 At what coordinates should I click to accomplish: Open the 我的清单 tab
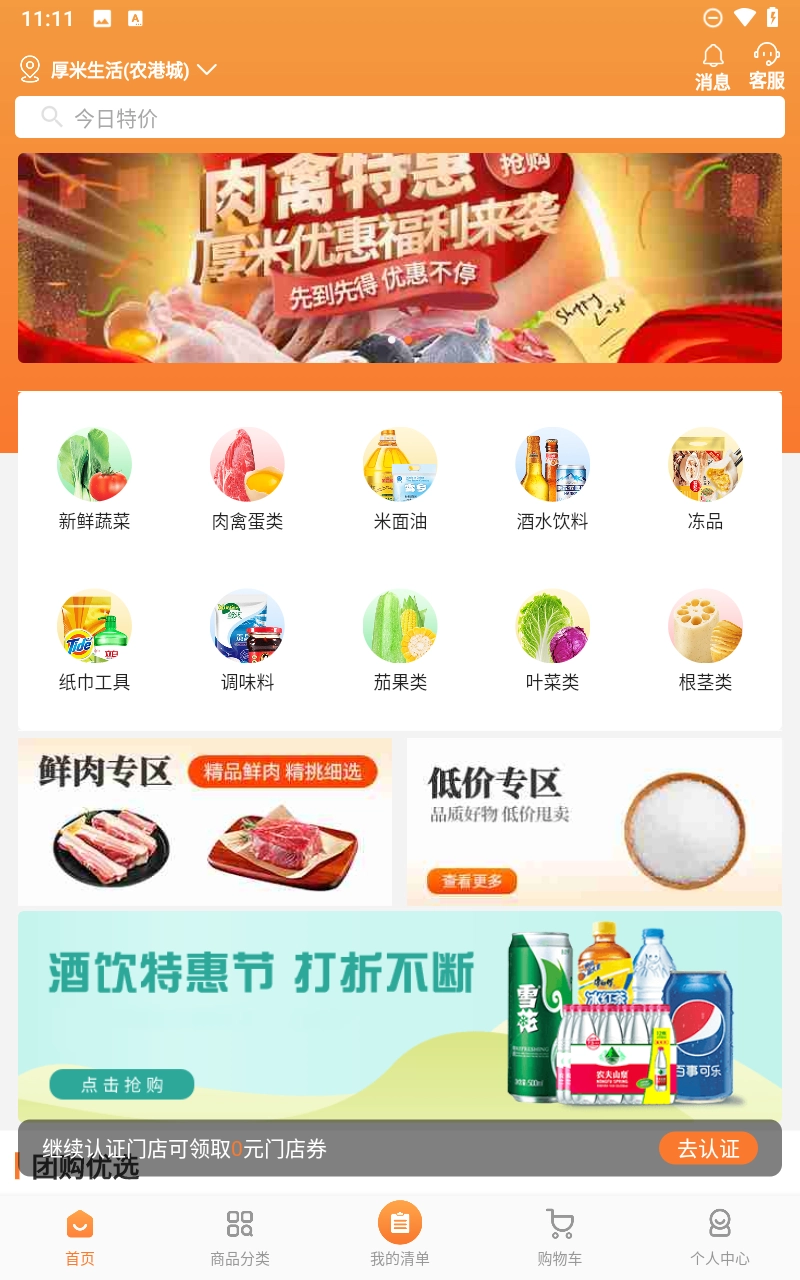(400, 1236)
